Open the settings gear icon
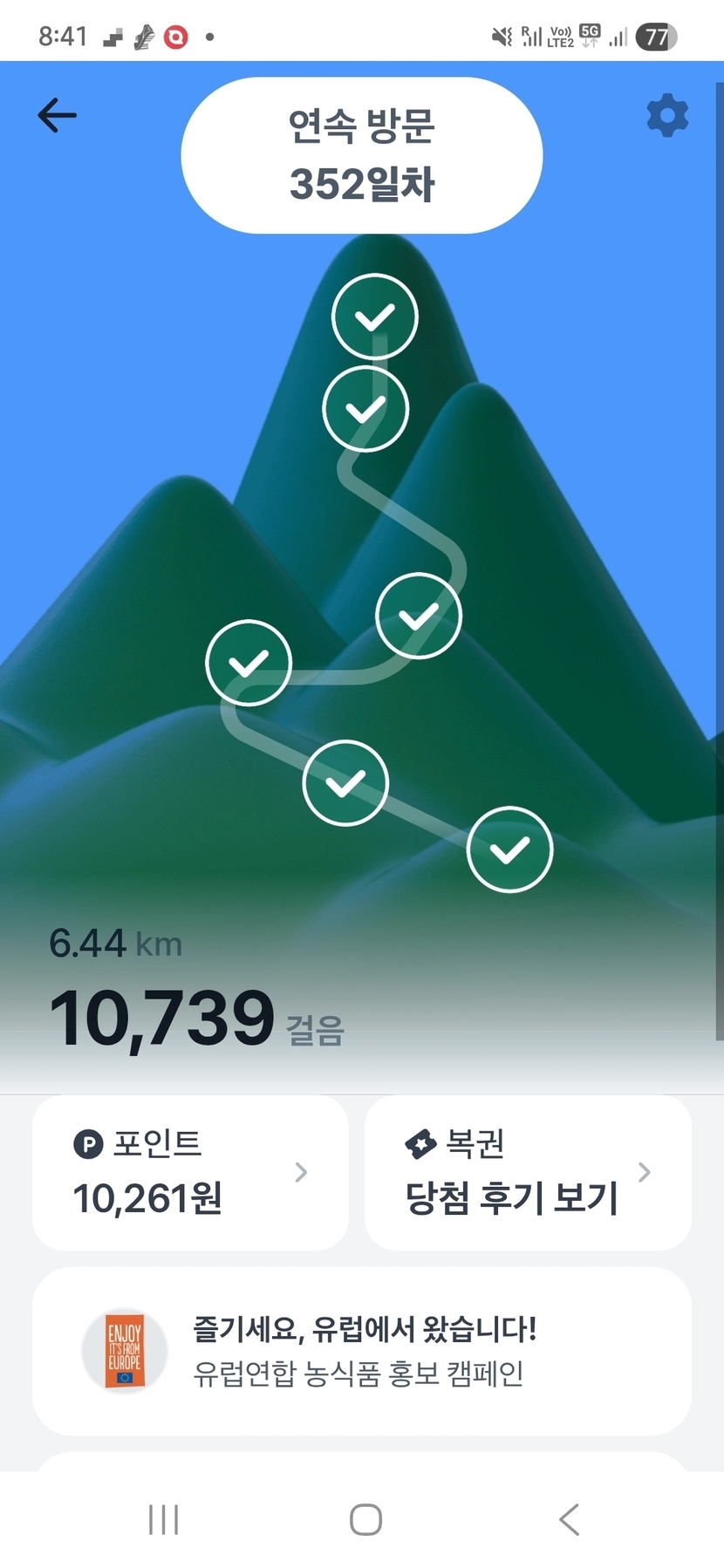 (667, 115)
